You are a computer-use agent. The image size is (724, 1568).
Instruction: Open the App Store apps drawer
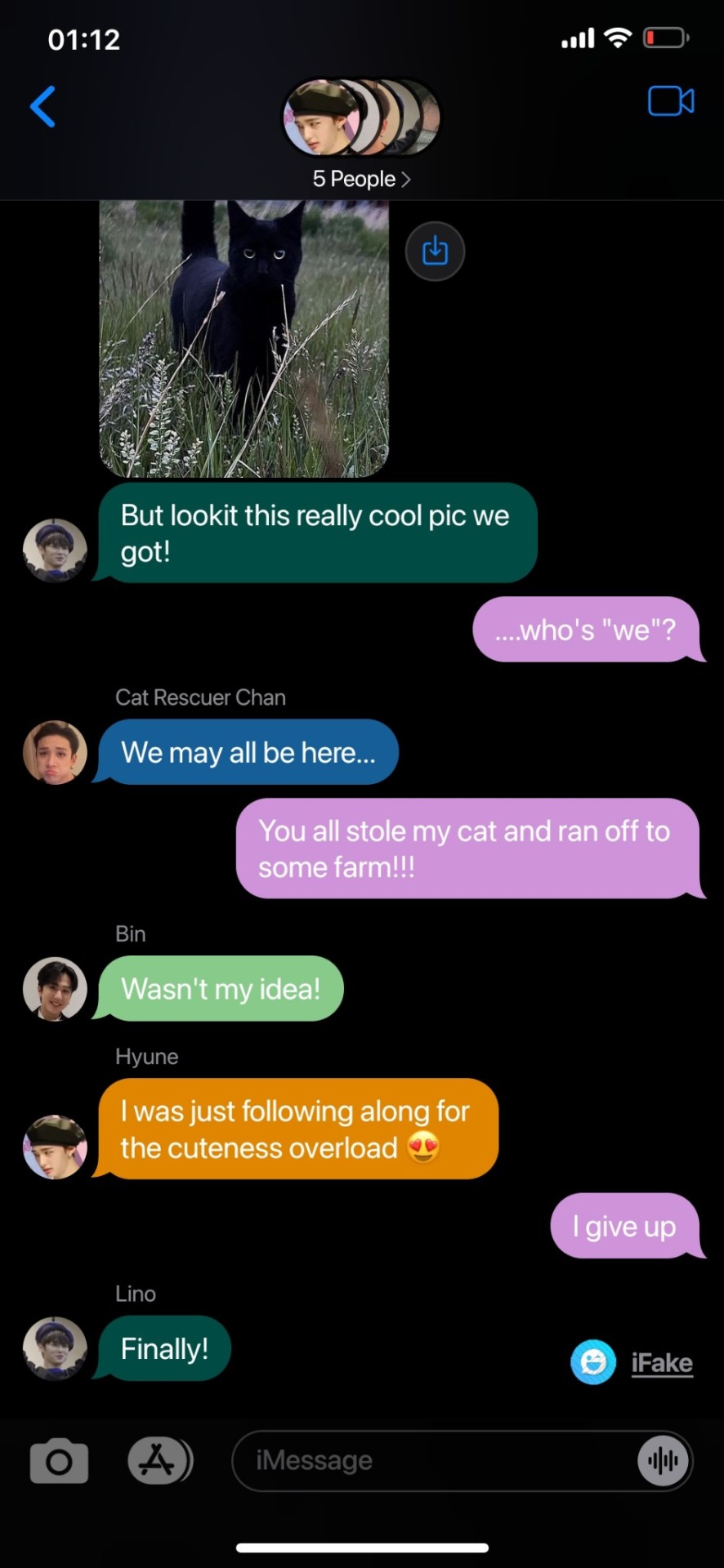pos(159,1461)
